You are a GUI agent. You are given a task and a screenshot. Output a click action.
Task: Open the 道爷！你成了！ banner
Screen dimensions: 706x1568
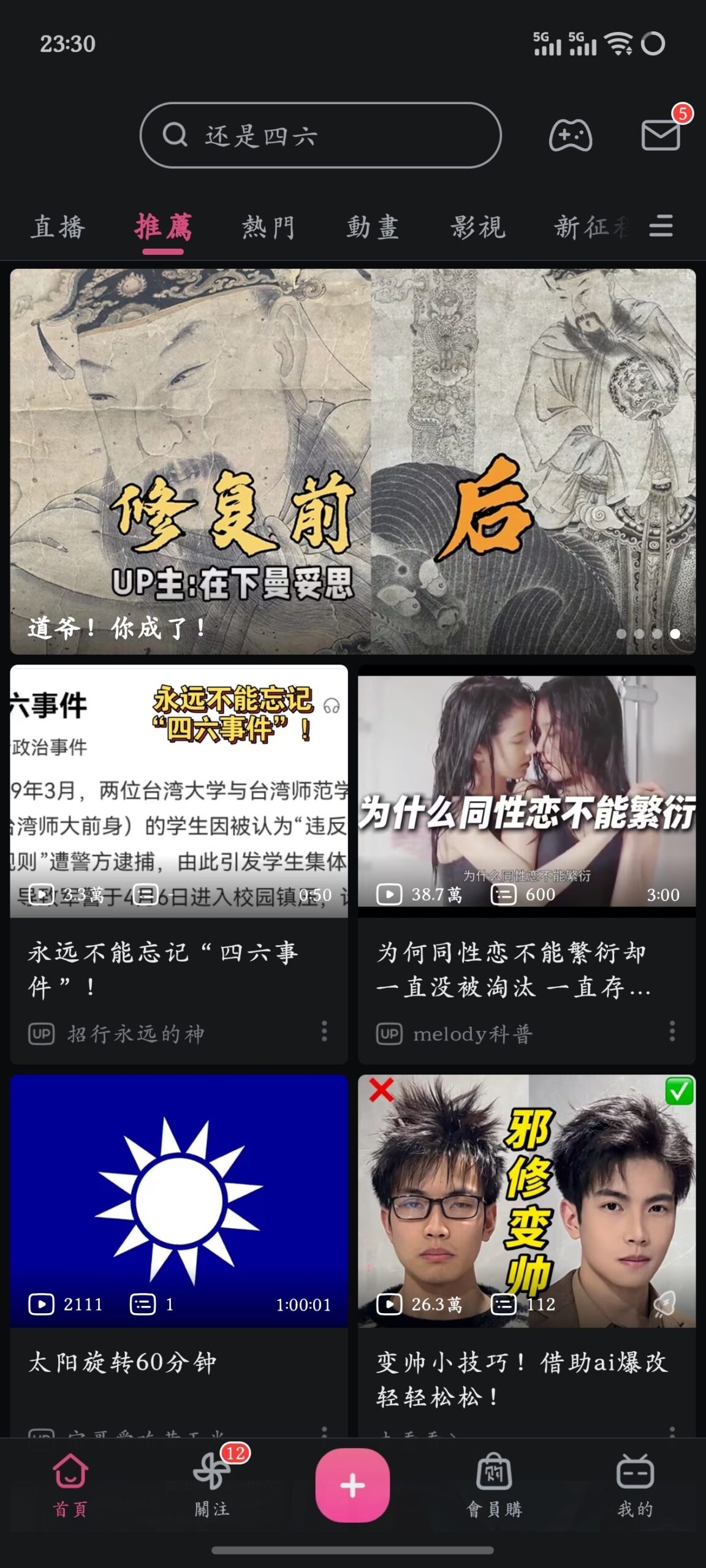point(353,462)
